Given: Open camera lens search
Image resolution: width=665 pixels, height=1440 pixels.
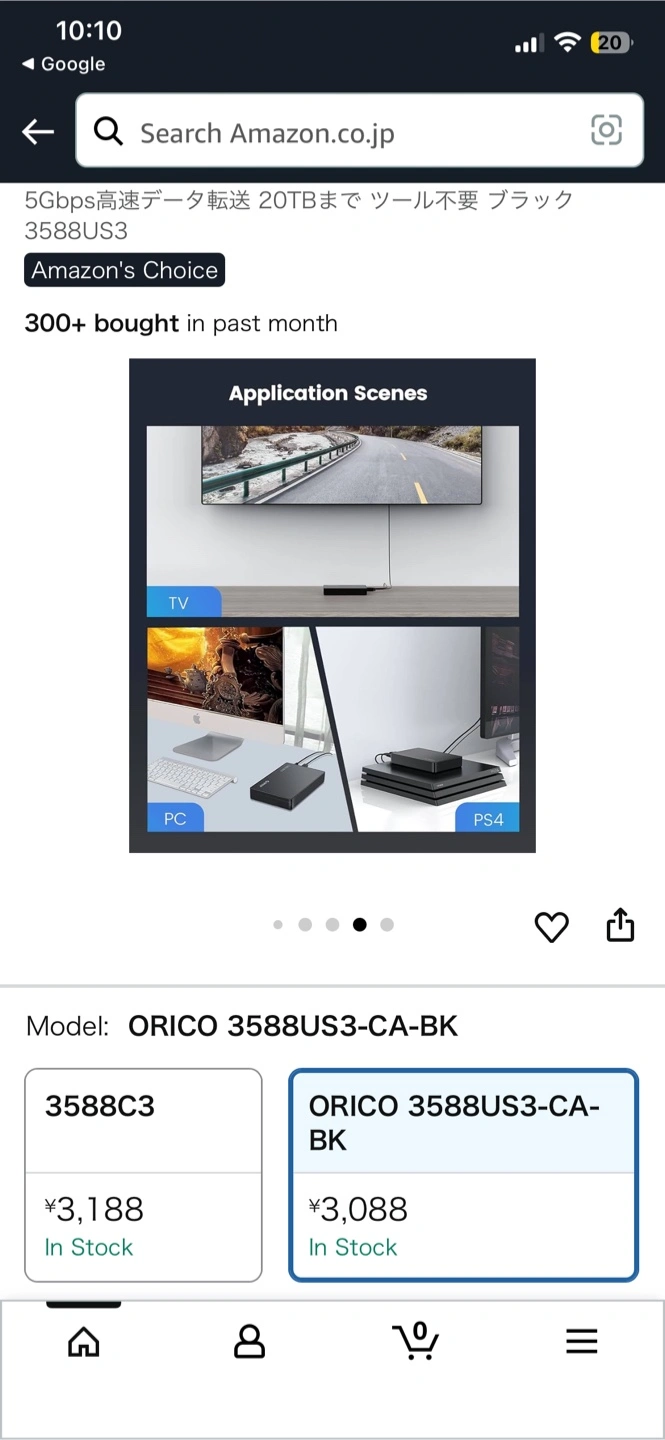Looking at the screenshot, I should pos(606,131).
